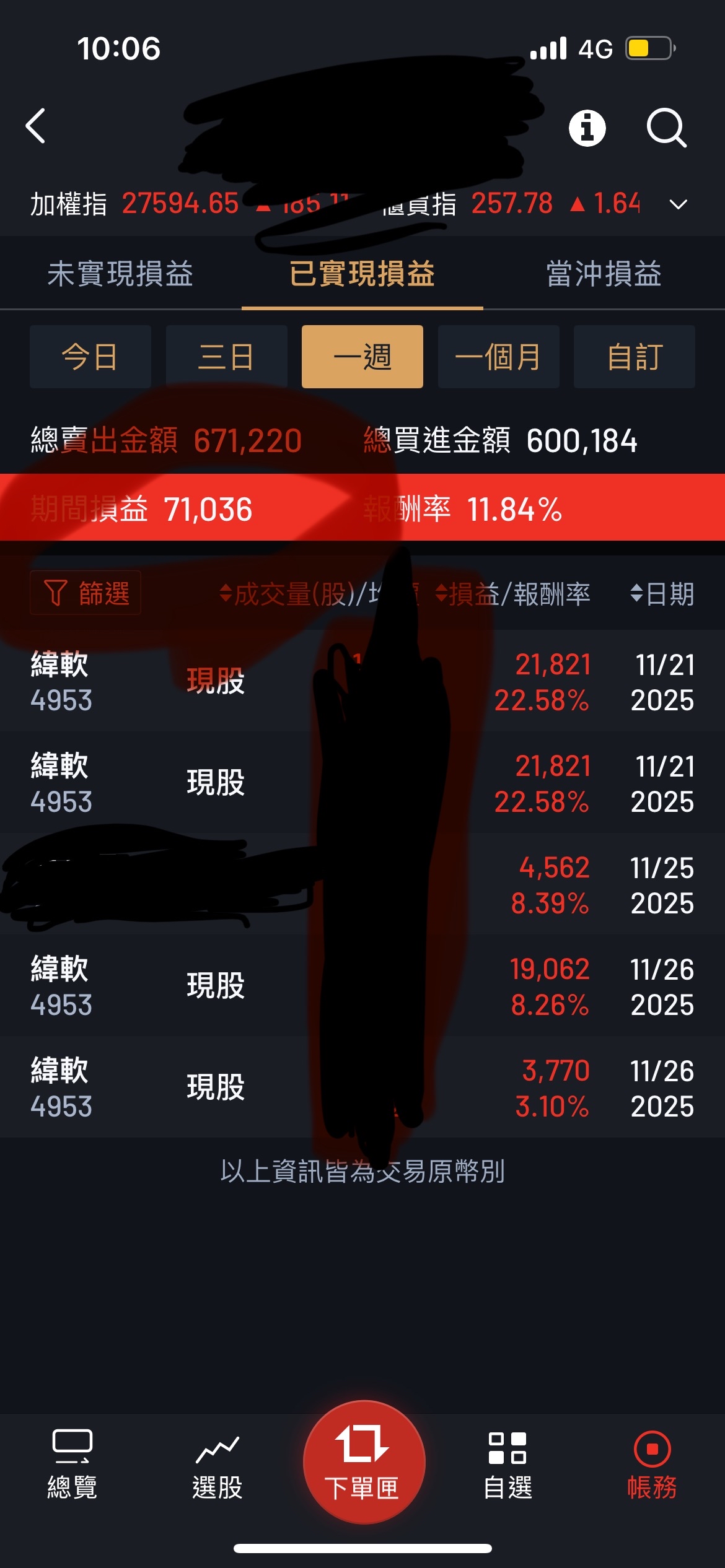725x1568 pixels.
Task: Choose the 自訂 custom date range
Action: 634,357
